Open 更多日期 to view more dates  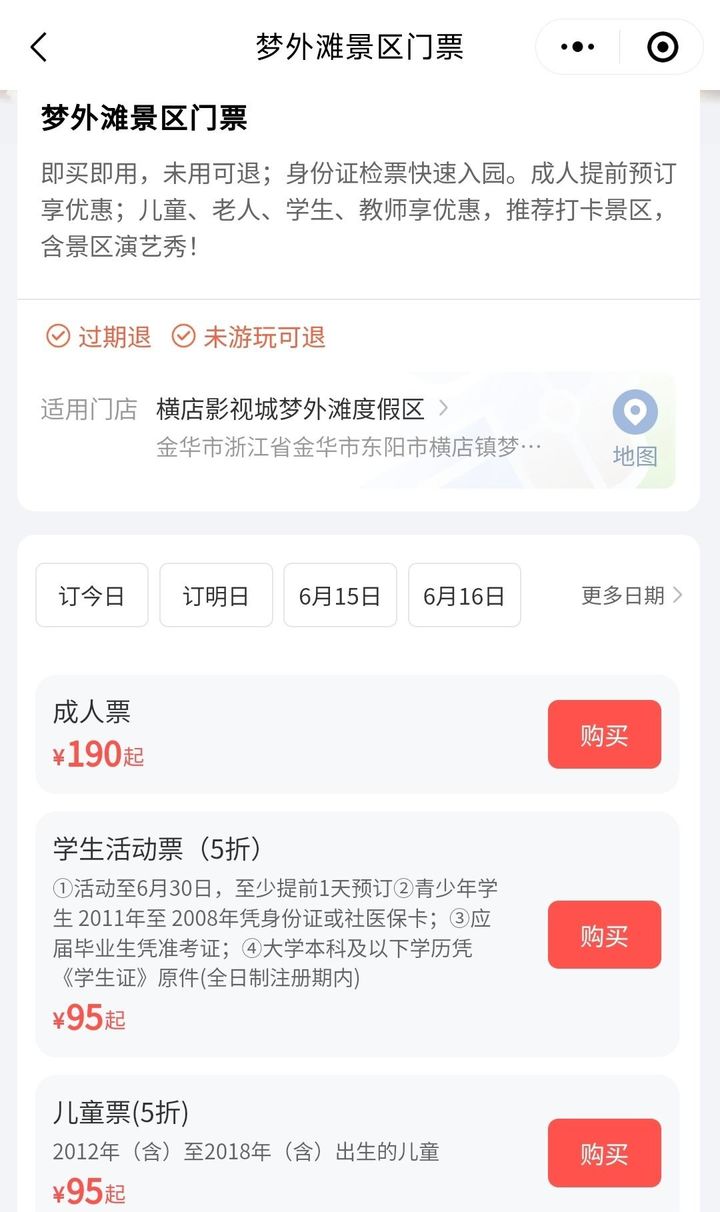pyautogui.click(x=632, y=595)
